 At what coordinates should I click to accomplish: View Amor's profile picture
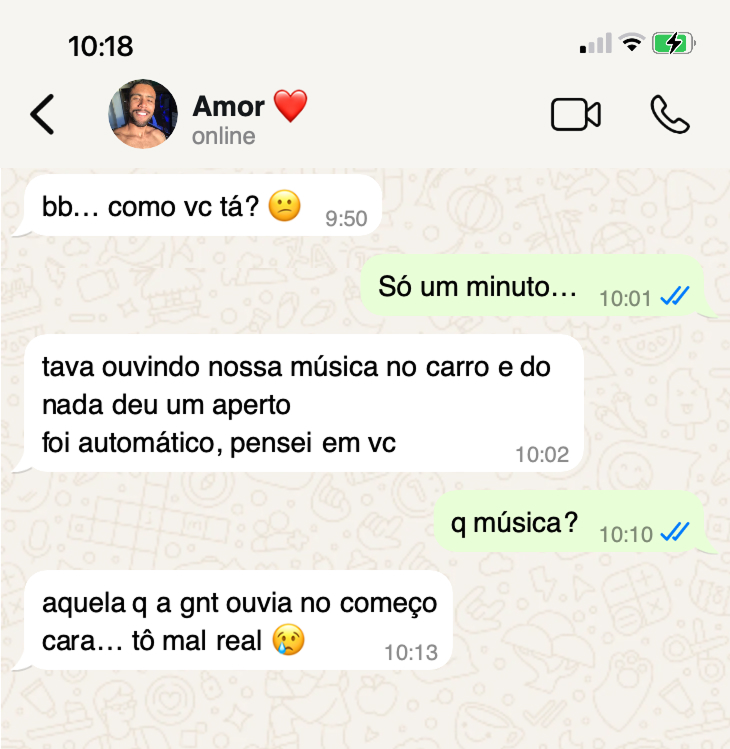tap(143, 115)
